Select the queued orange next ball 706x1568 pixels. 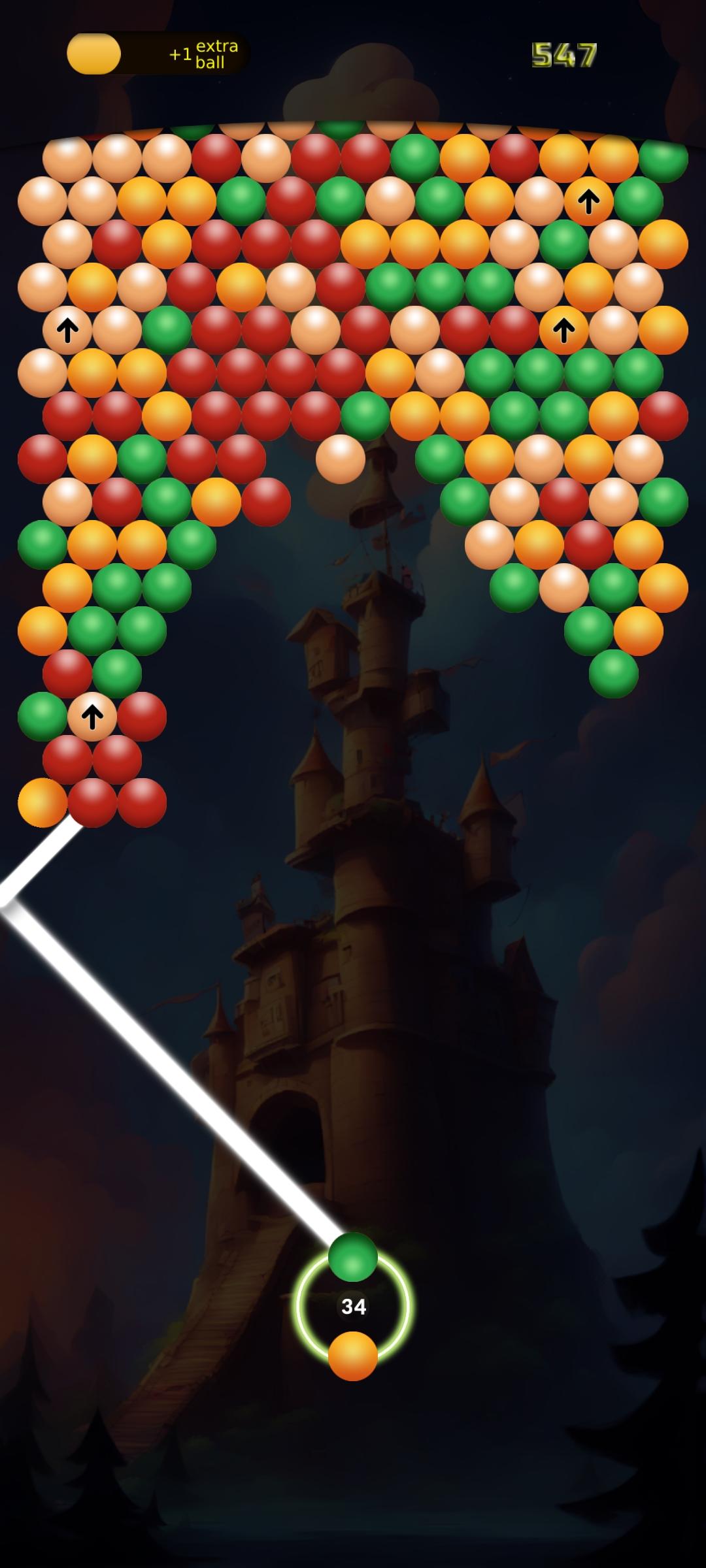click(353, 1356)
